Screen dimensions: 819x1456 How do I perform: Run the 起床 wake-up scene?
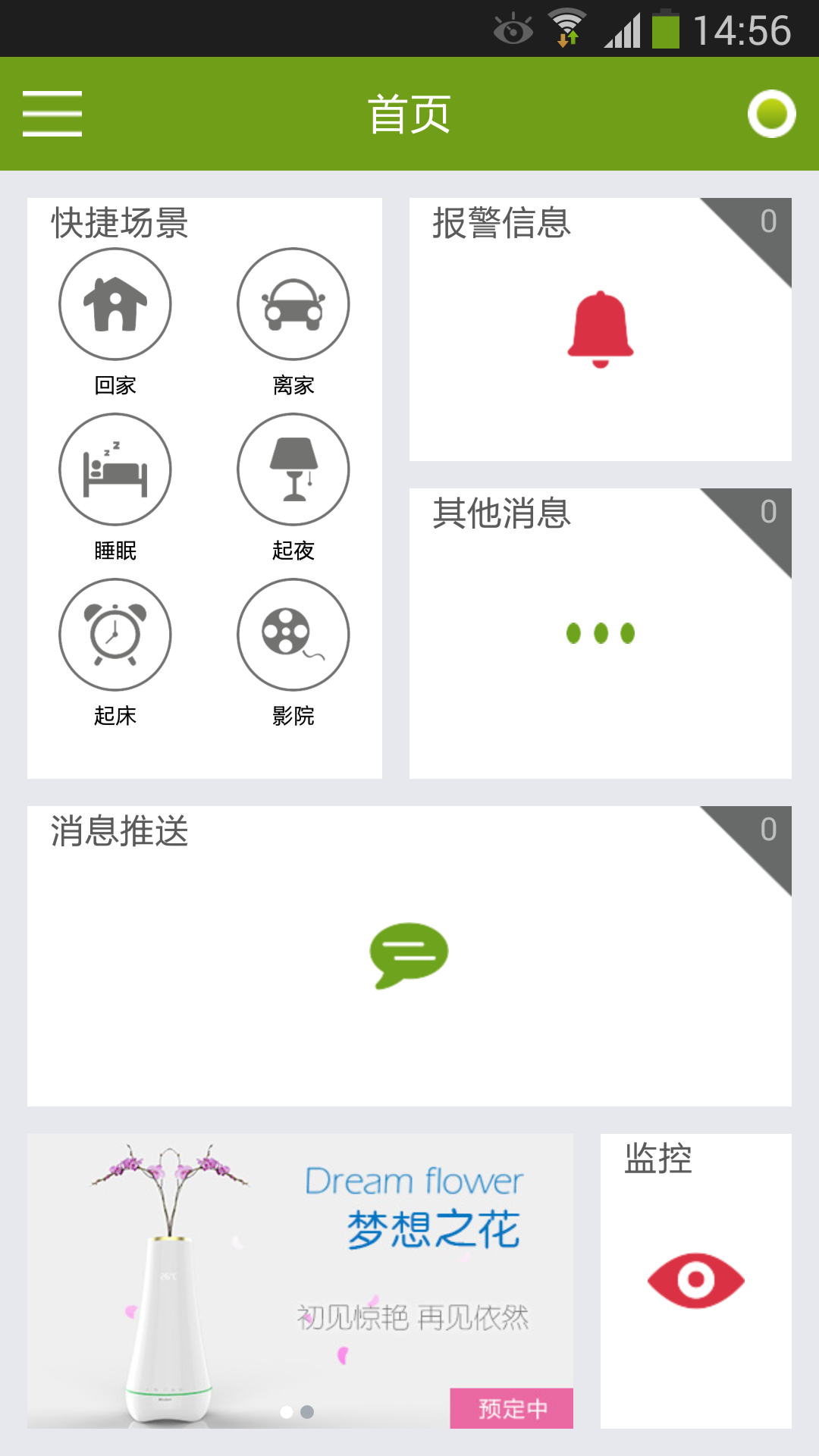point(115,635)
